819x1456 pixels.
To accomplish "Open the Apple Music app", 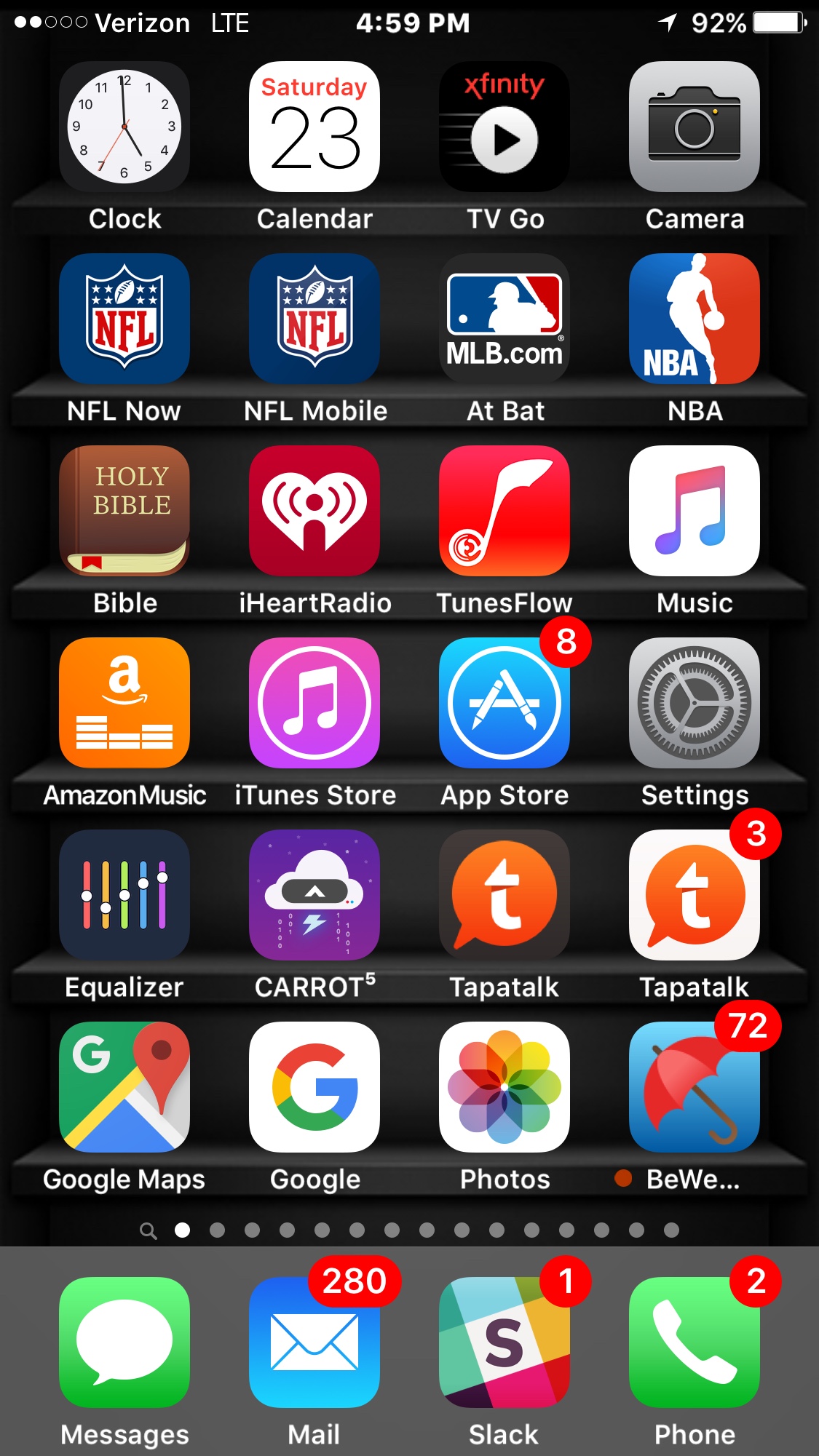I will coord(695,511).
